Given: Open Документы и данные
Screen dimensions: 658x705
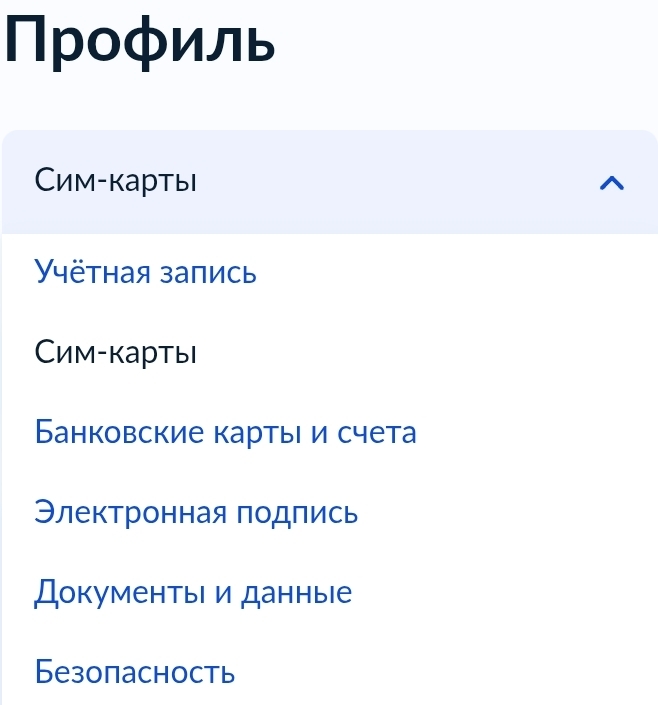Looking at the screenshot, I should 193,593.
